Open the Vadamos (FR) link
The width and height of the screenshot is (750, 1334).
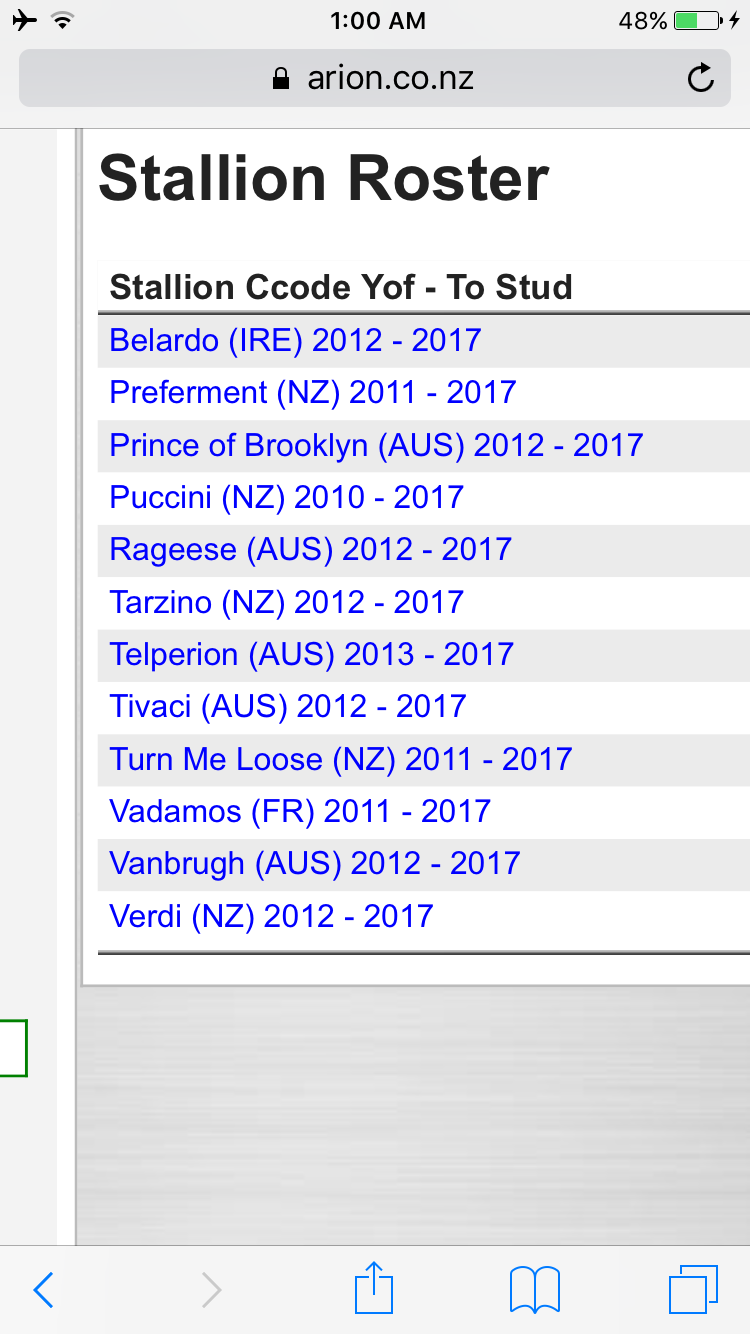pyautogui.click(x=300, y=810)
